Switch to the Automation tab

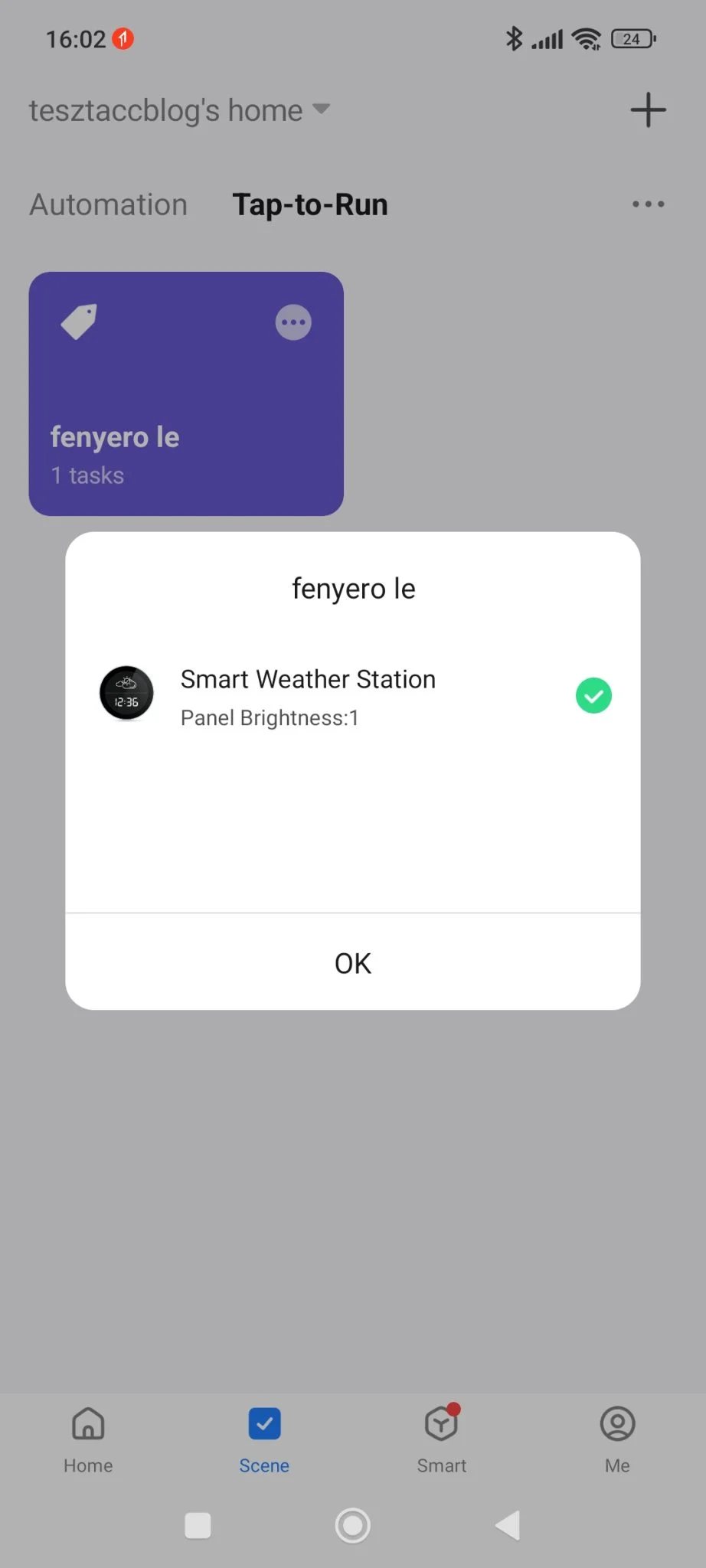(x=109, y=205)
